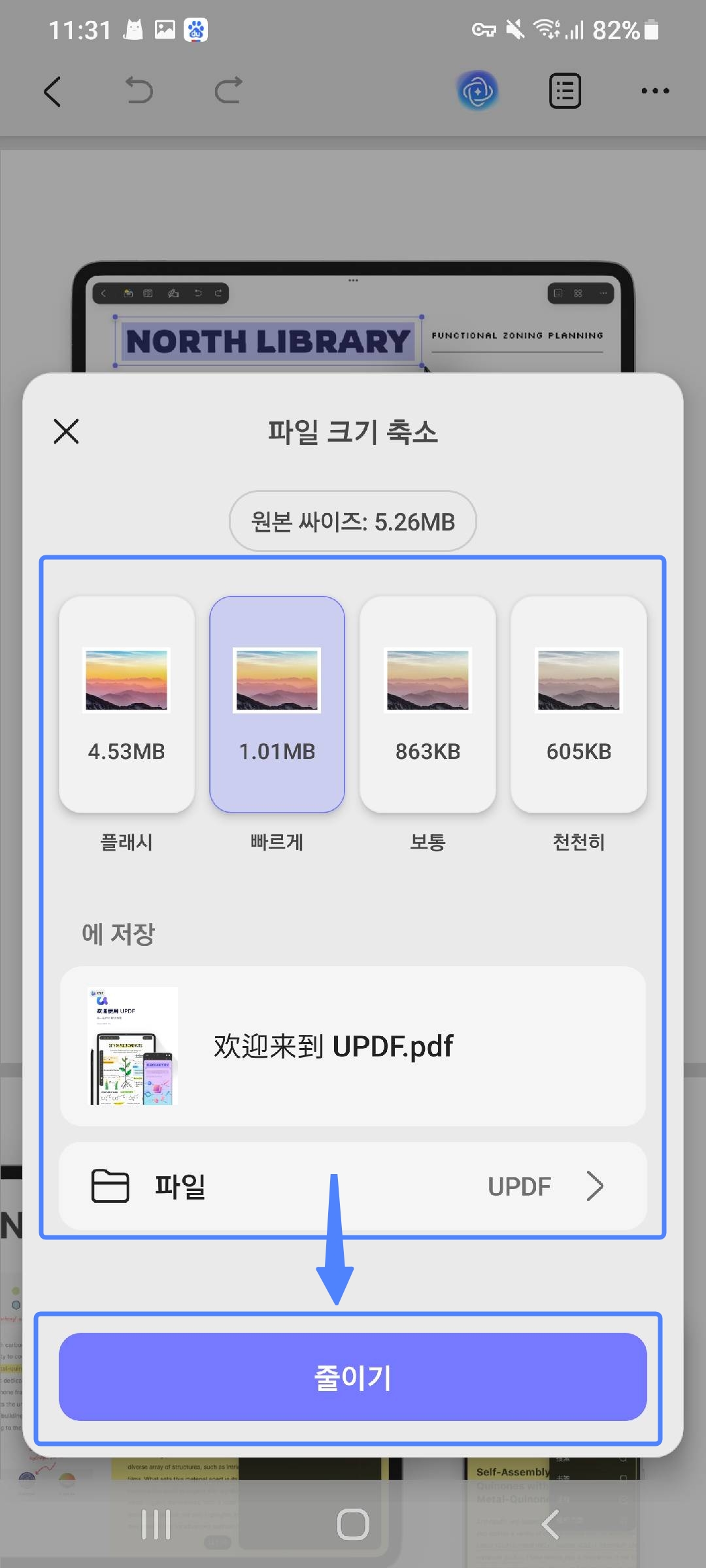This screenshot has height=1568, width=706.
Task: Open the three-dot overflow menu
Action: coord(655,91)
